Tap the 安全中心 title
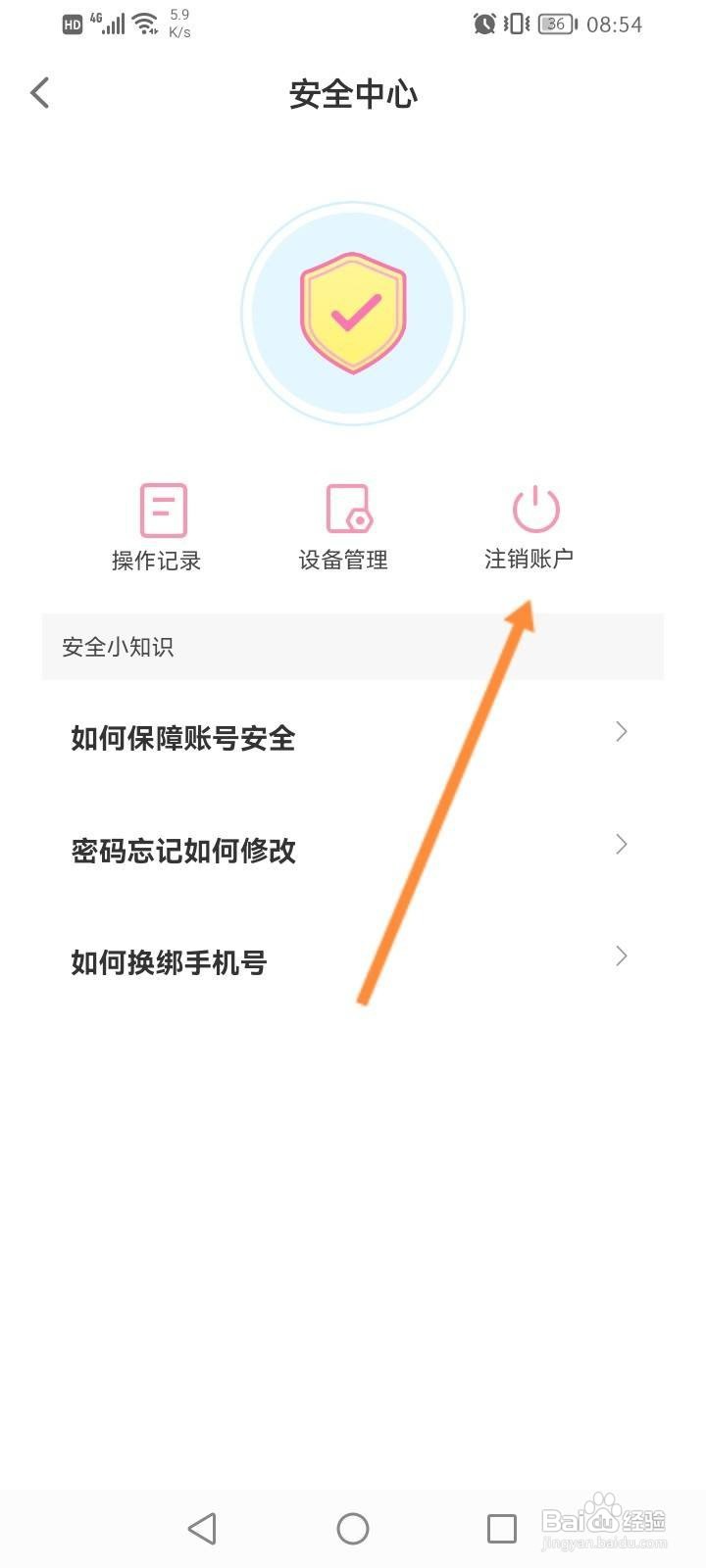706x1568 pixels. coord(353,94)
